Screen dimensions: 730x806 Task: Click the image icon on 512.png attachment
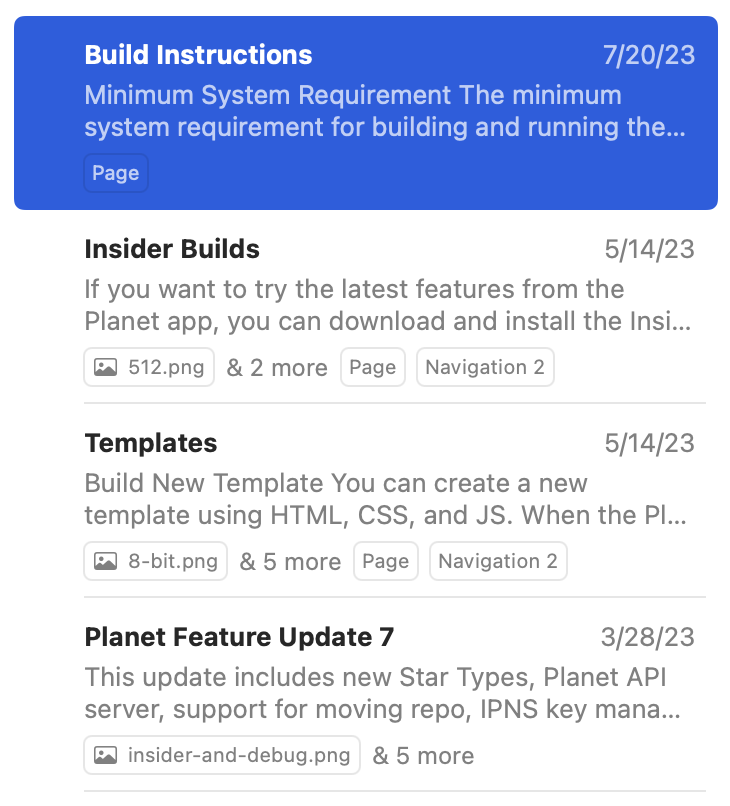(x=104, y=367)
